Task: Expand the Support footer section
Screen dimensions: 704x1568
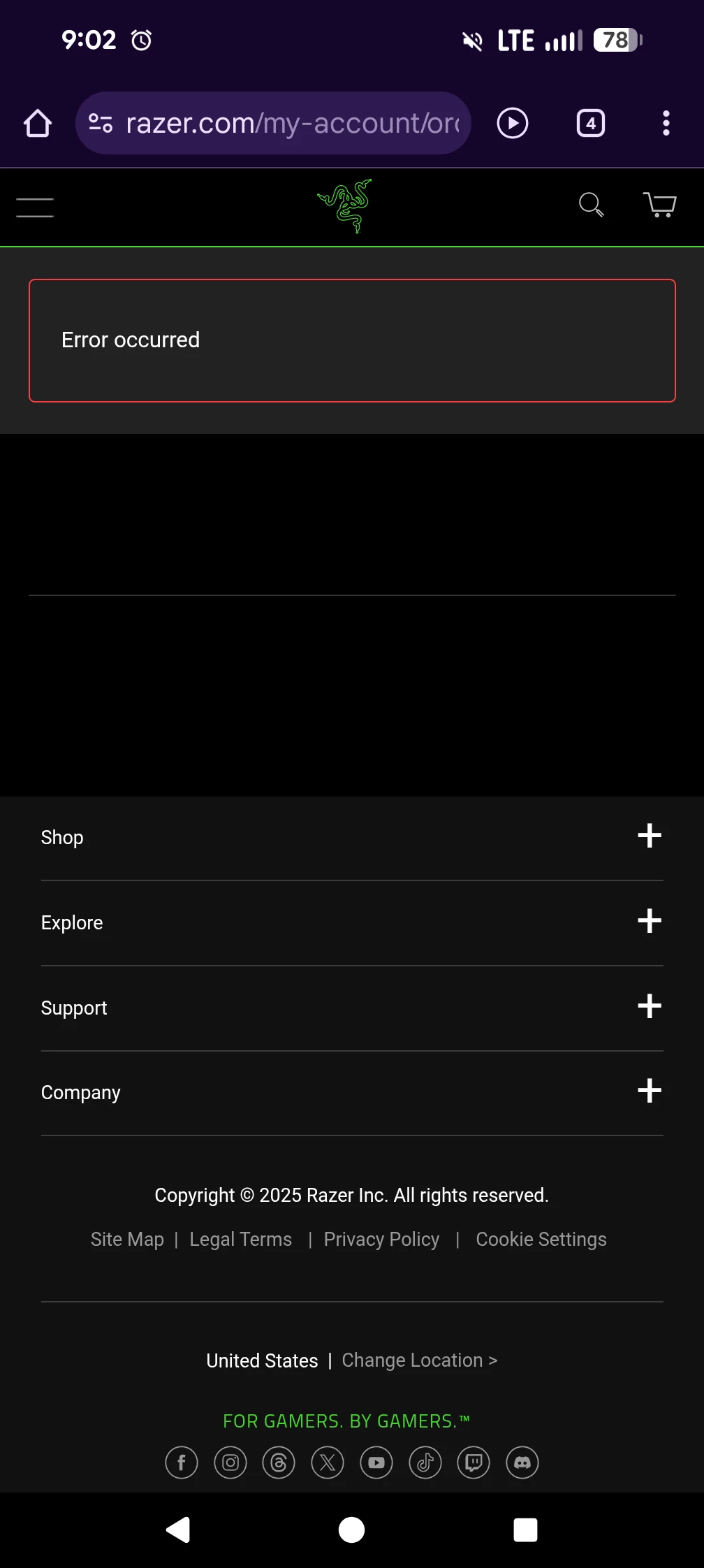Action: pos(649,1006)
